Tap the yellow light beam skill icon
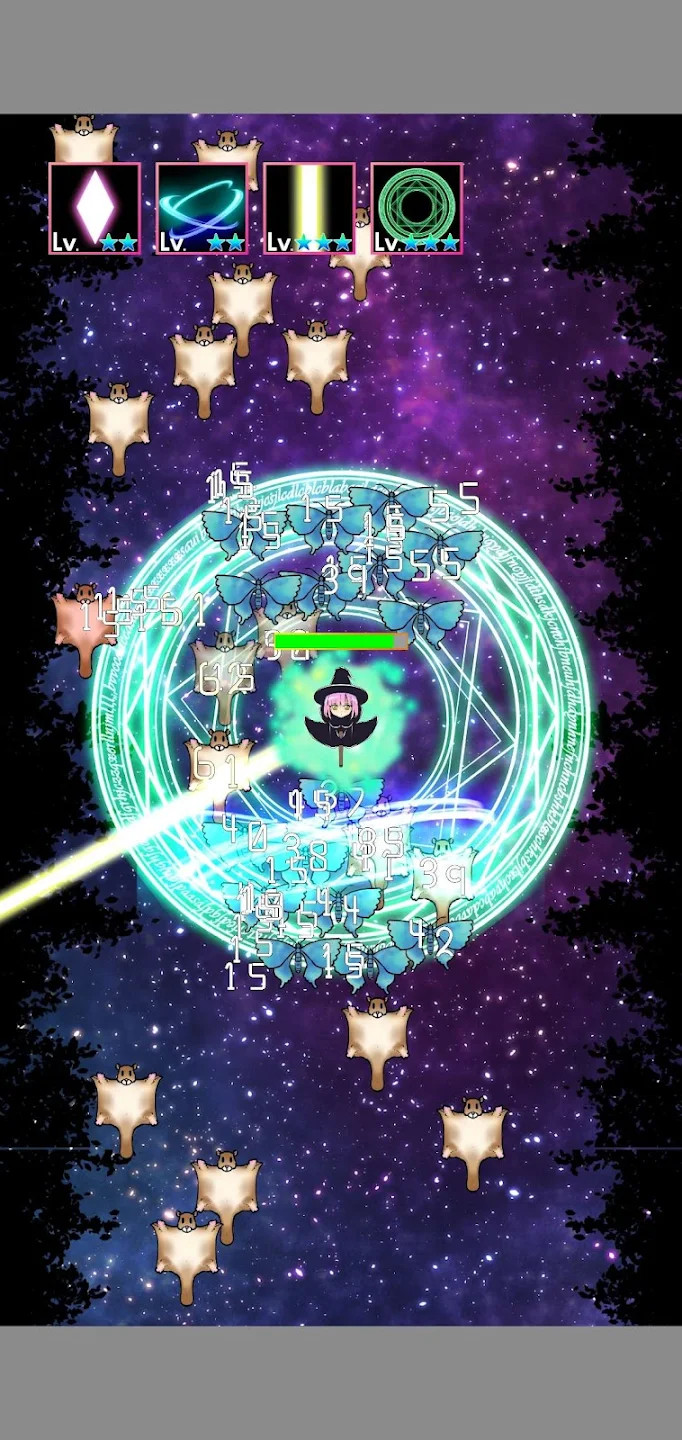This screenshot has width=682, height=1440. (310, 208)
